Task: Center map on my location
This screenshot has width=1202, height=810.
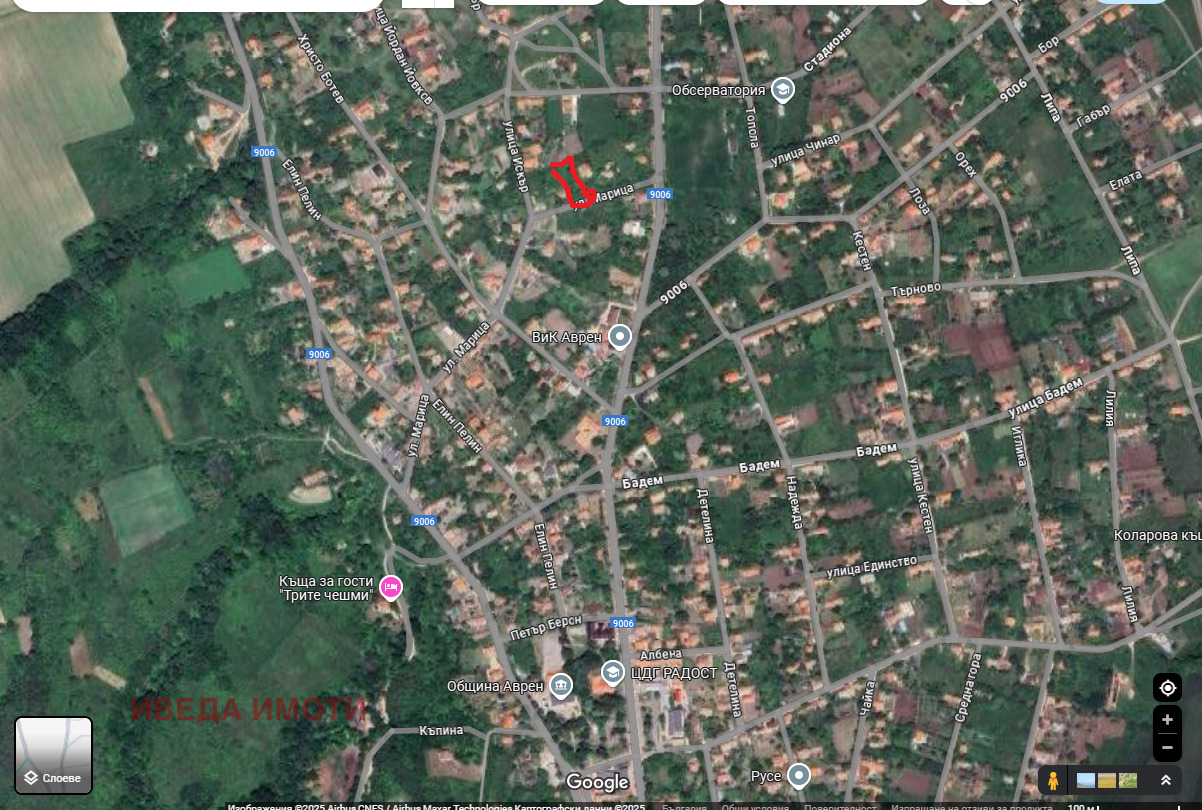Action: (1167, 688)
